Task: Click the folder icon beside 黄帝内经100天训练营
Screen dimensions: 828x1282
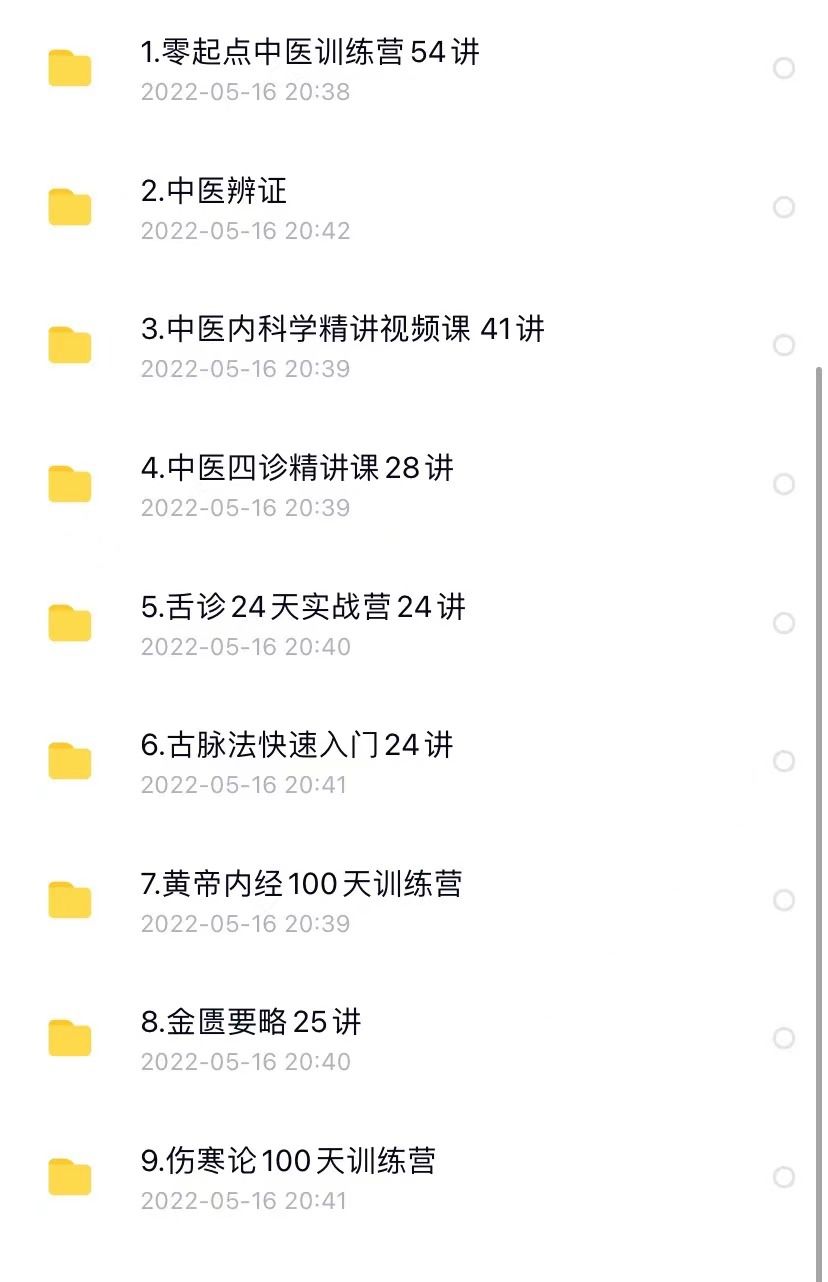Action: coord(70,899)
